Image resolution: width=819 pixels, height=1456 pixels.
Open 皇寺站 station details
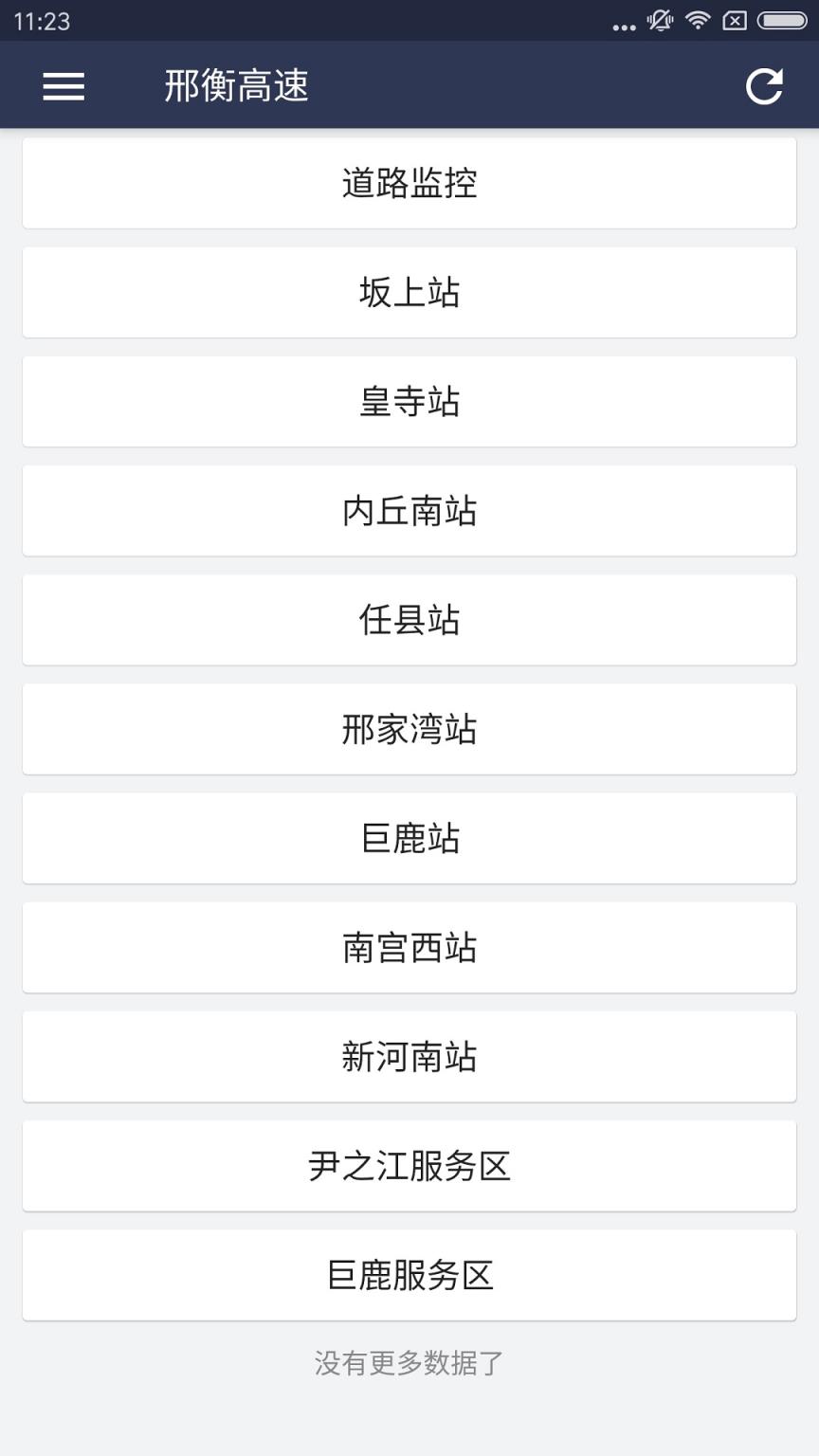click(x=409, y=401)
